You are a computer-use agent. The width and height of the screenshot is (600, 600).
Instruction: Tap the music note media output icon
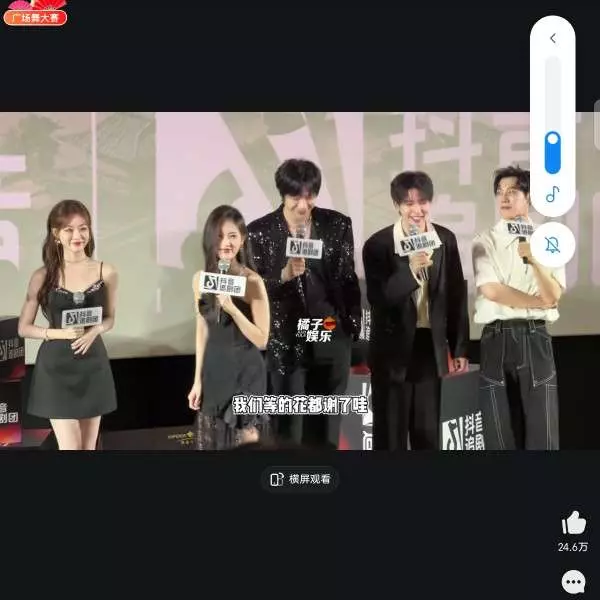pos(553,194)
